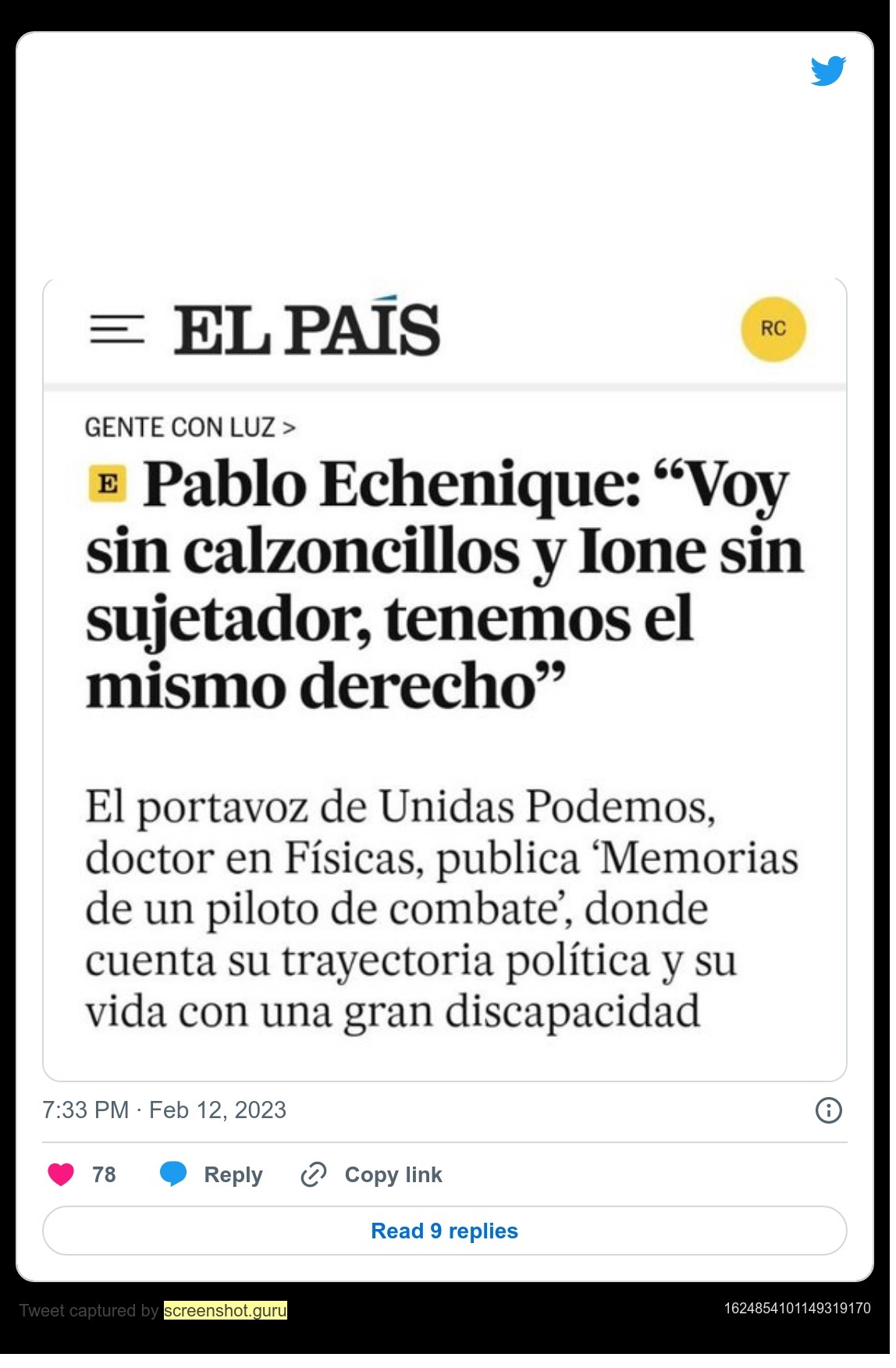Visit the screenshot.guru link
896x1368 pixels.
click(225, 1310)
